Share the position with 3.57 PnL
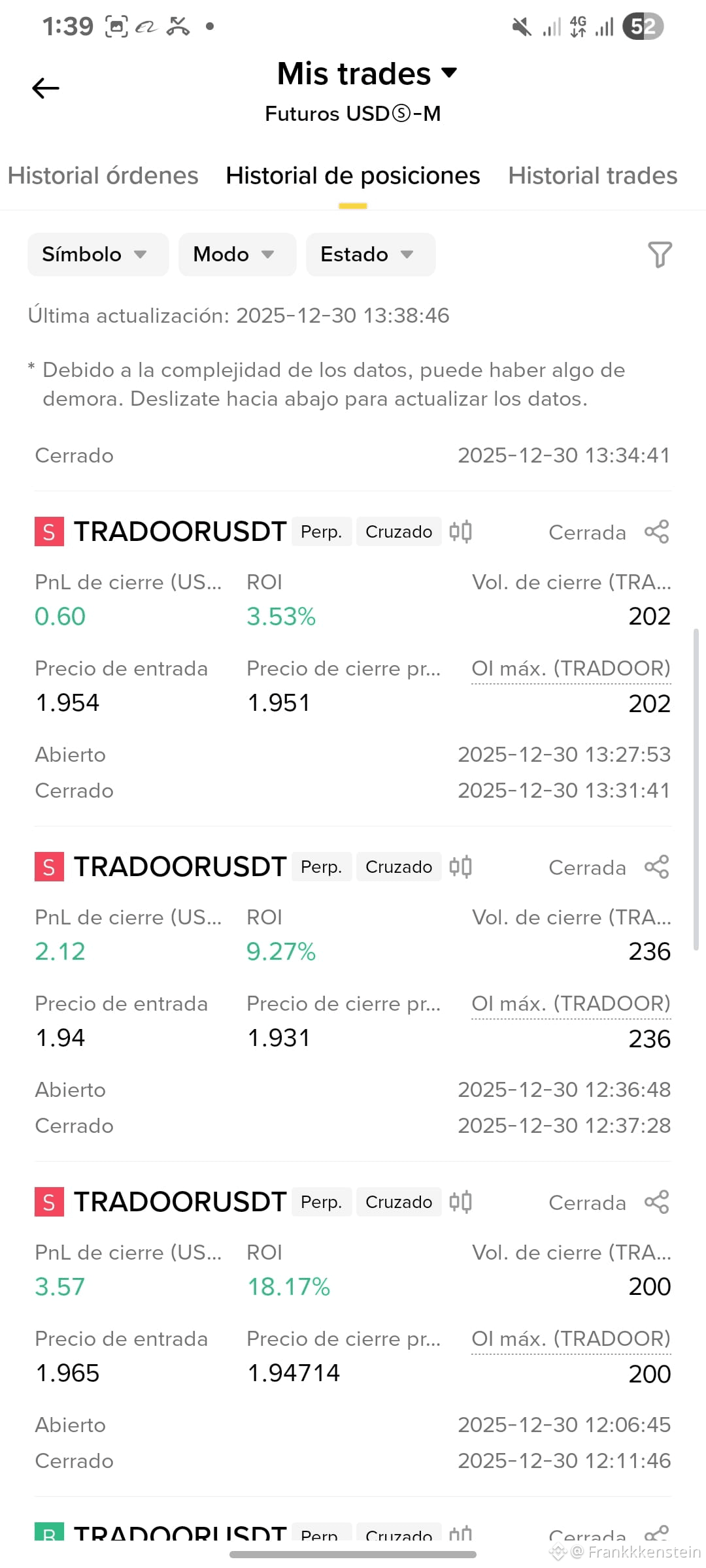 tap(657, 1202)
